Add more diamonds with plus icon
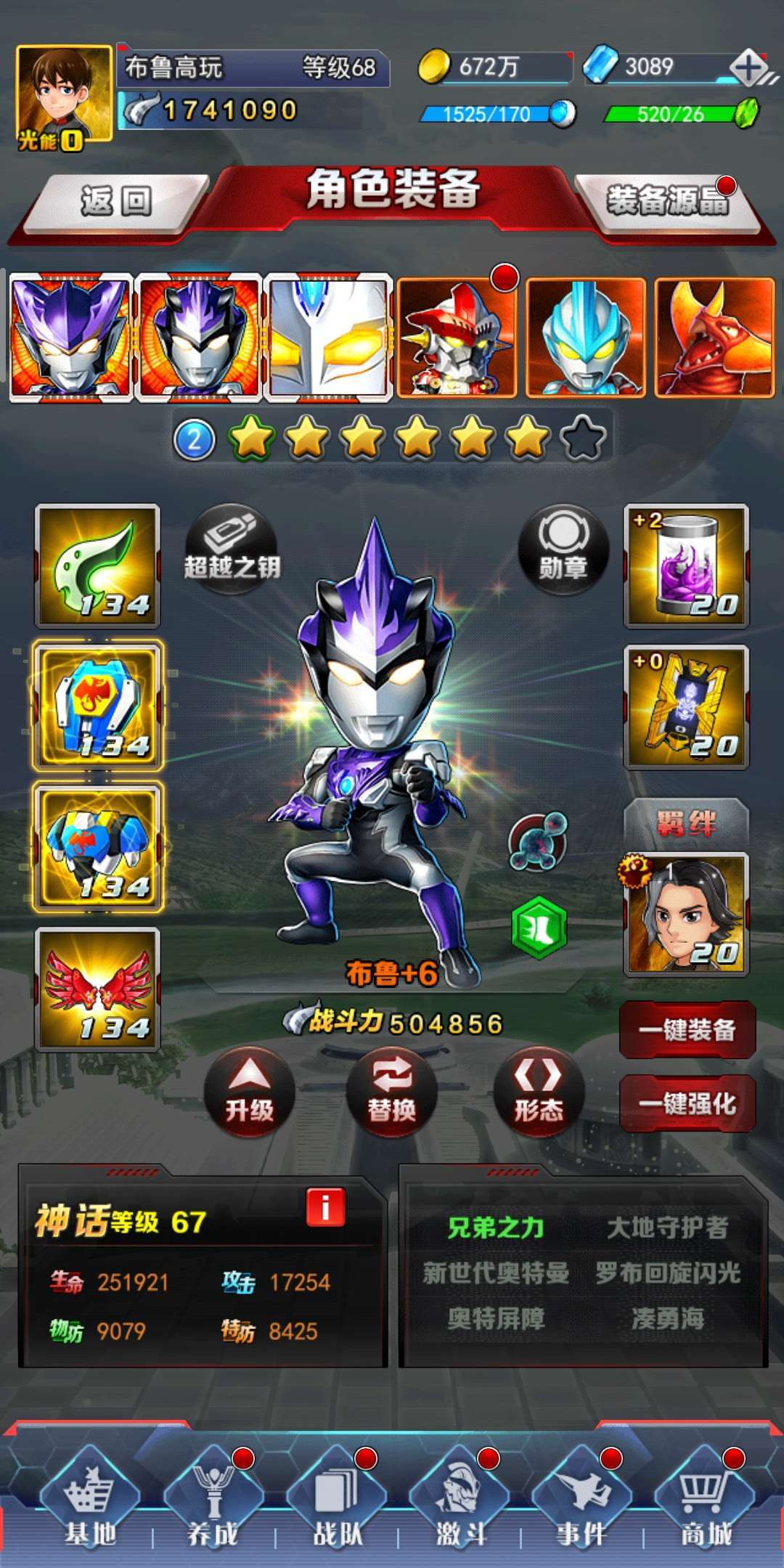This screenshot has height=1568, width=784. (749, 68)
